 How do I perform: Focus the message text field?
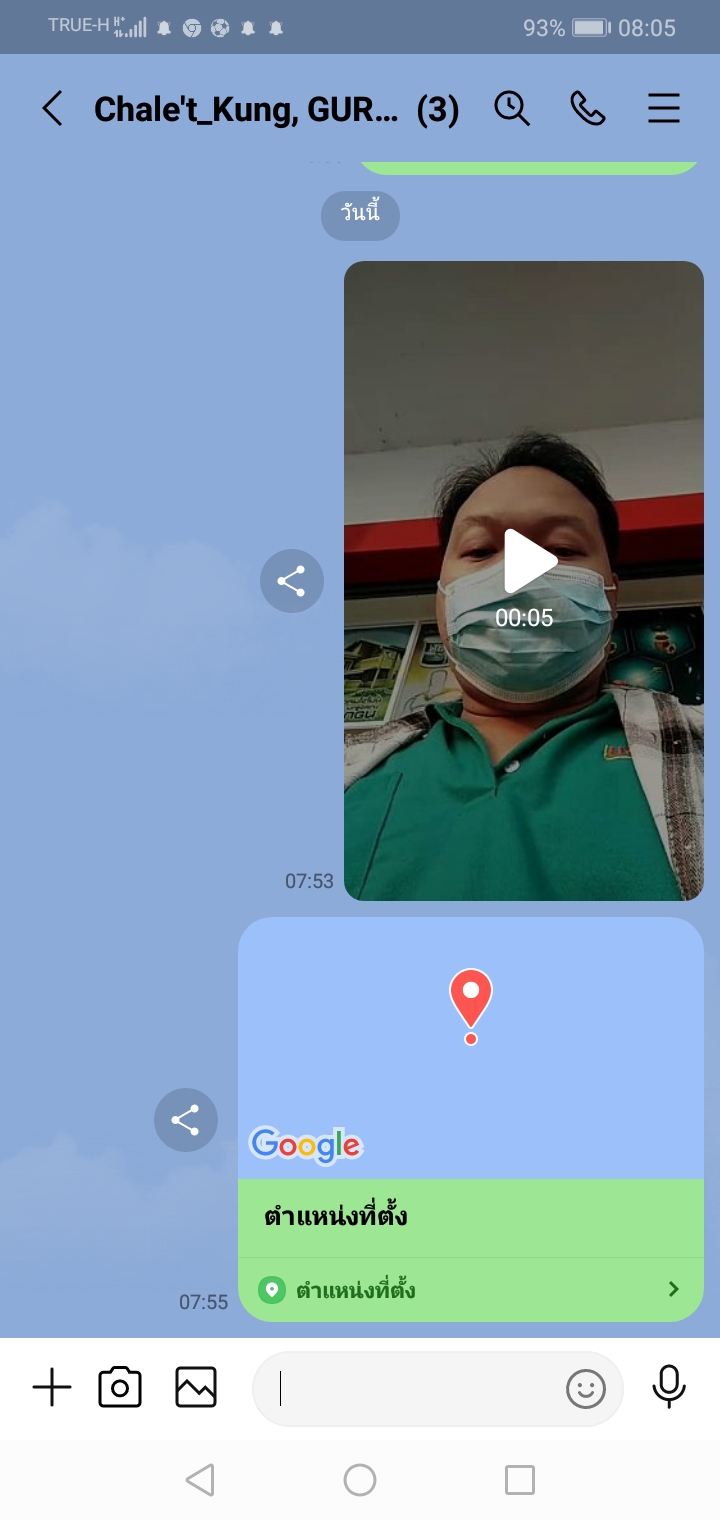point(410,1389)
